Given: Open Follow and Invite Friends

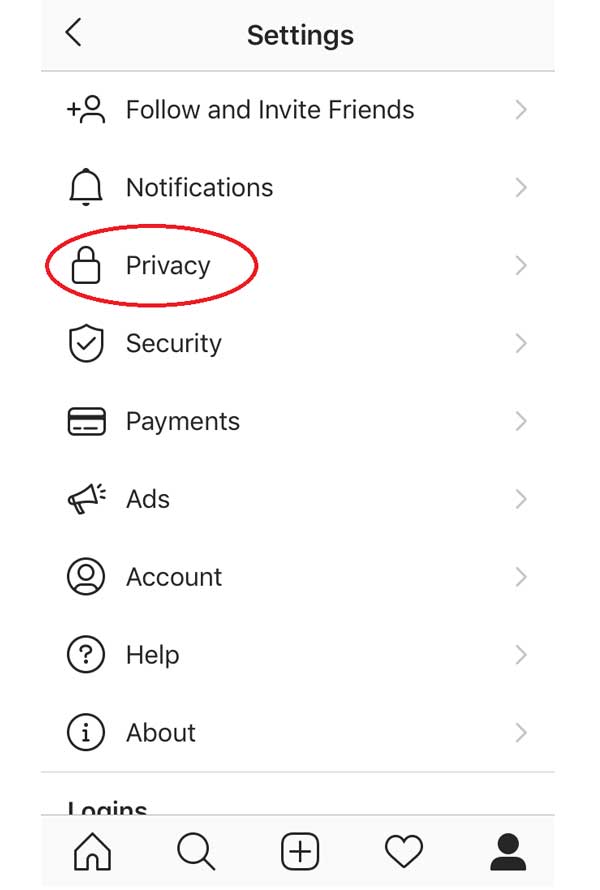Looking at the screenshot, I should point(269,110).
